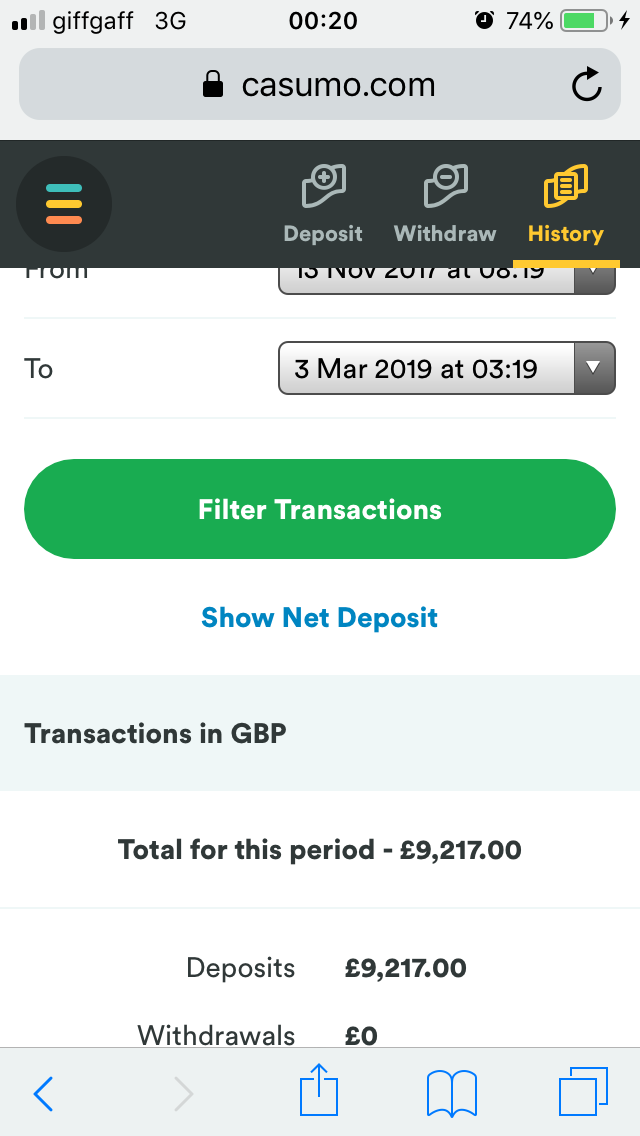Go back in Safari
This screenshot has height=1136, width=640.
pos(43,1093)
